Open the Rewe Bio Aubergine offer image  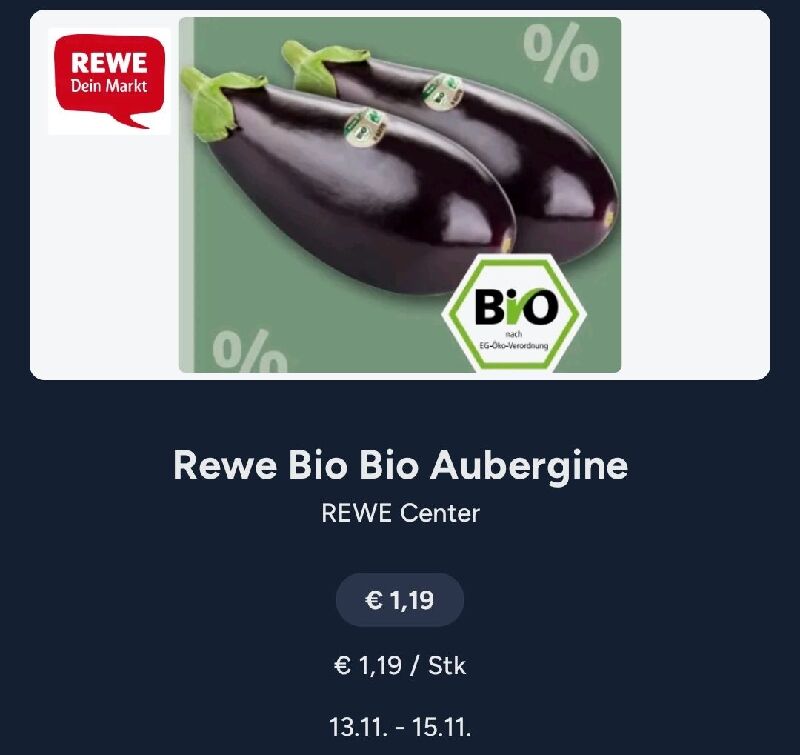coord(400,195)
